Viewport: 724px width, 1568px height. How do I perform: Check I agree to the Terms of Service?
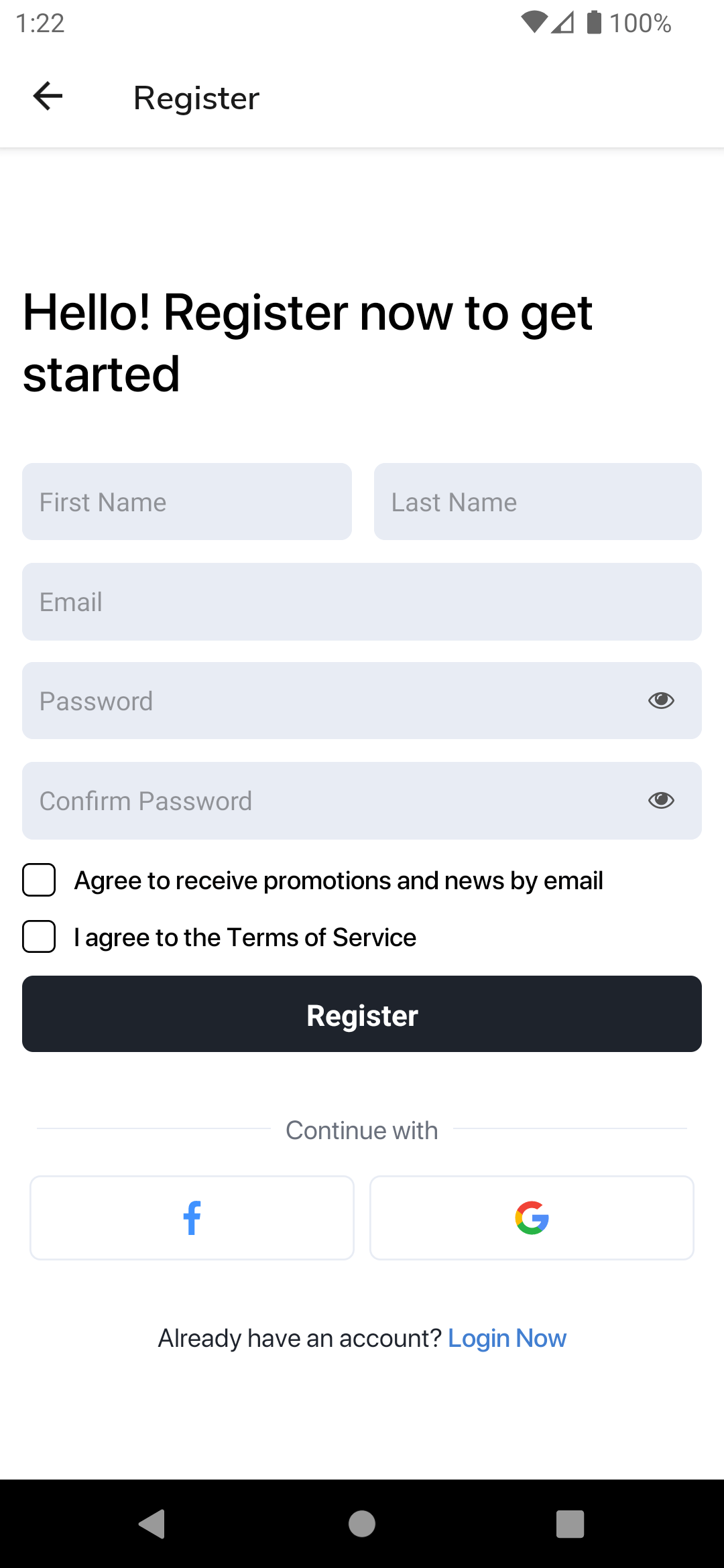39,937
